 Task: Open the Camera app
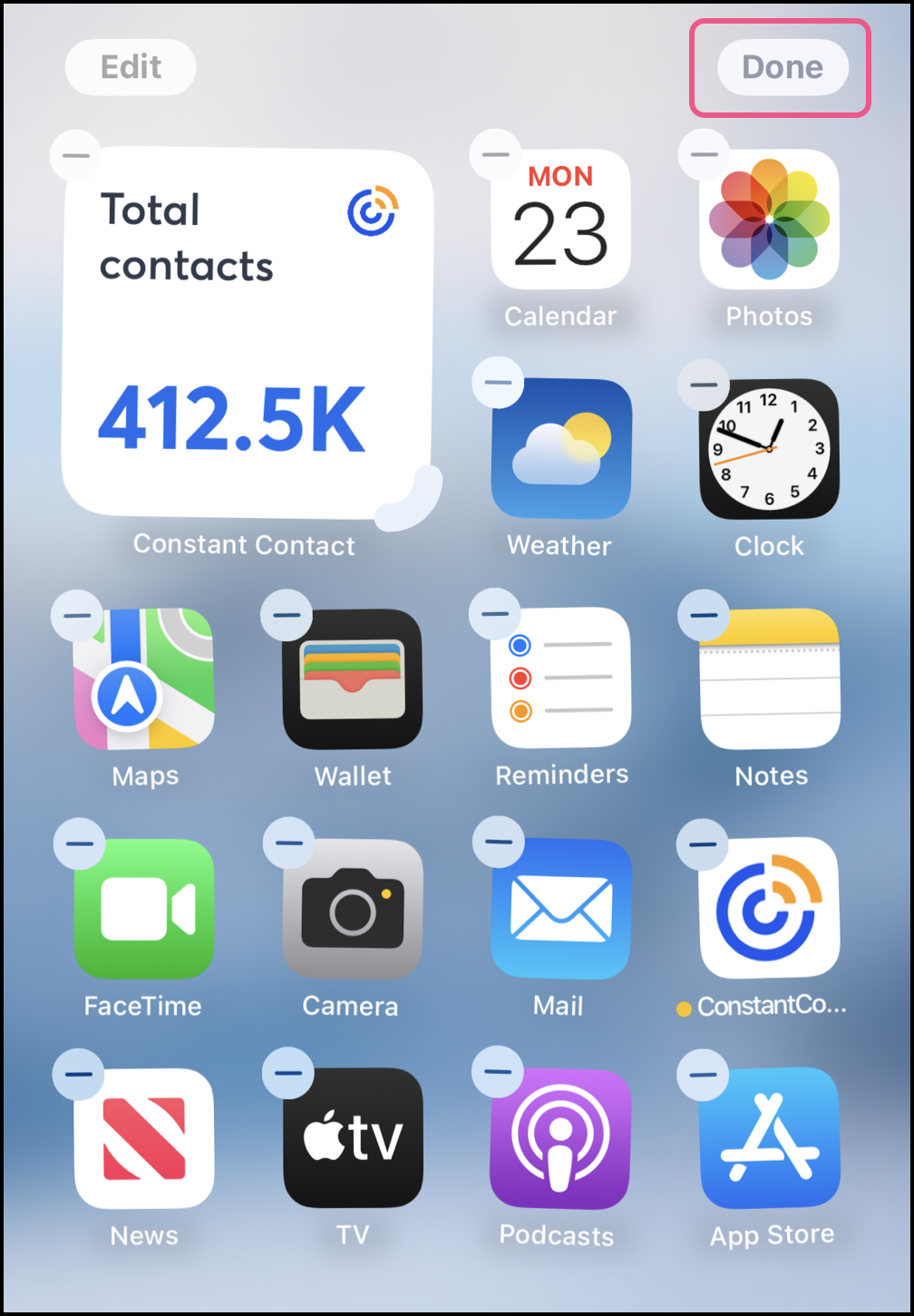[352, 909]
